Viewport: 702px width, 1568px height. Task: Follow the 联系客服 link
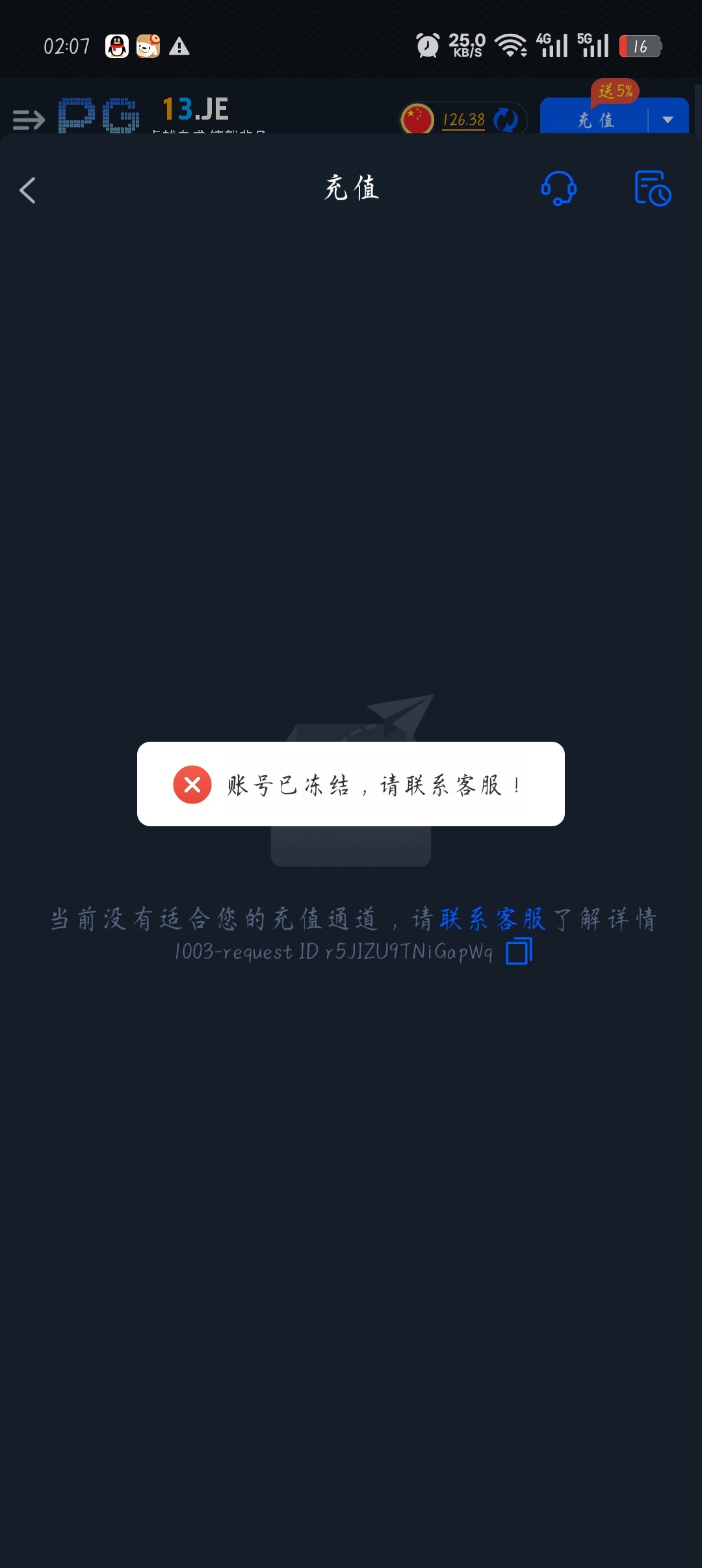click(x=492, y=919)
